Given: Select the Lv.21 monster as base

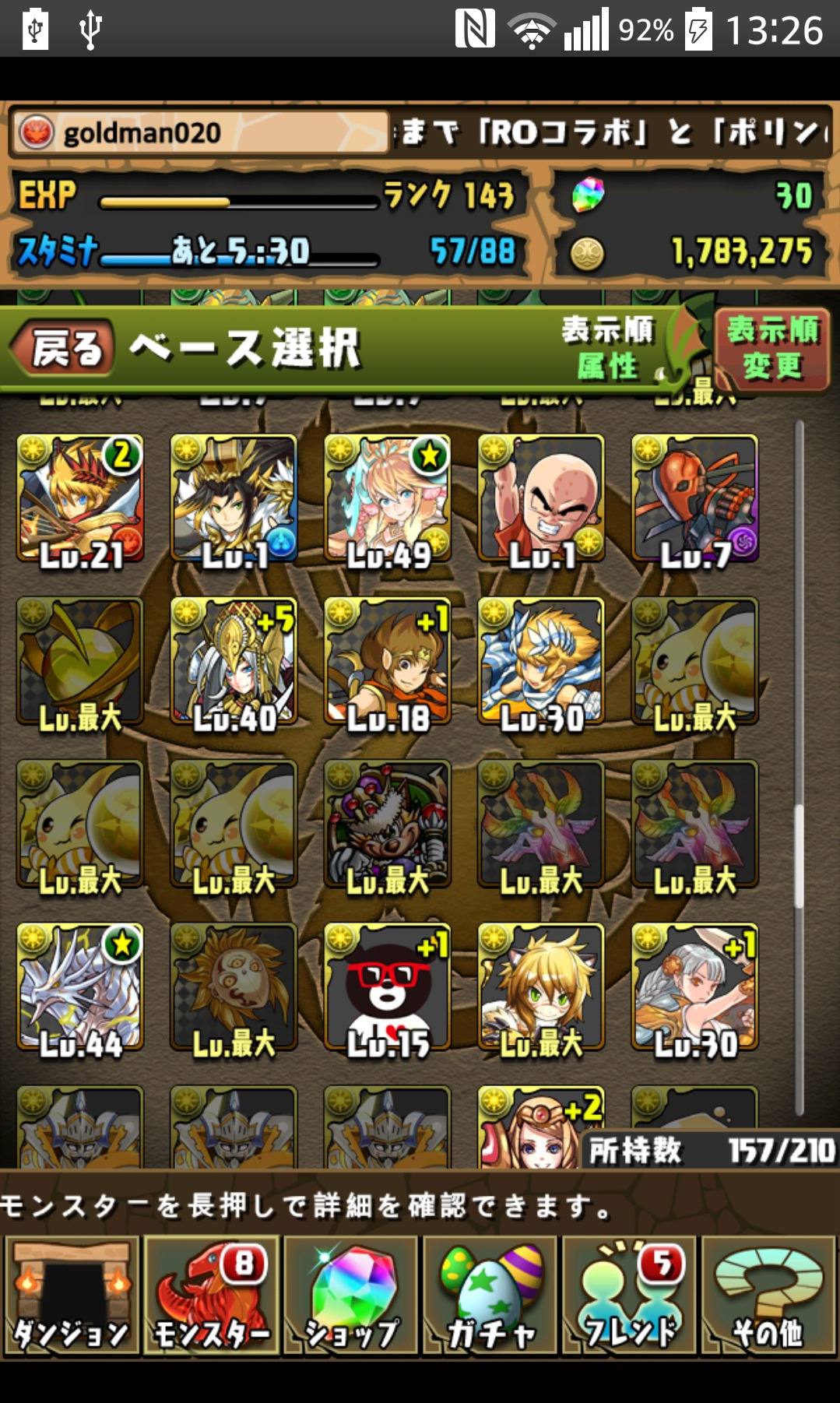Looking at the screenshot, I should click(x=80, y=499).
